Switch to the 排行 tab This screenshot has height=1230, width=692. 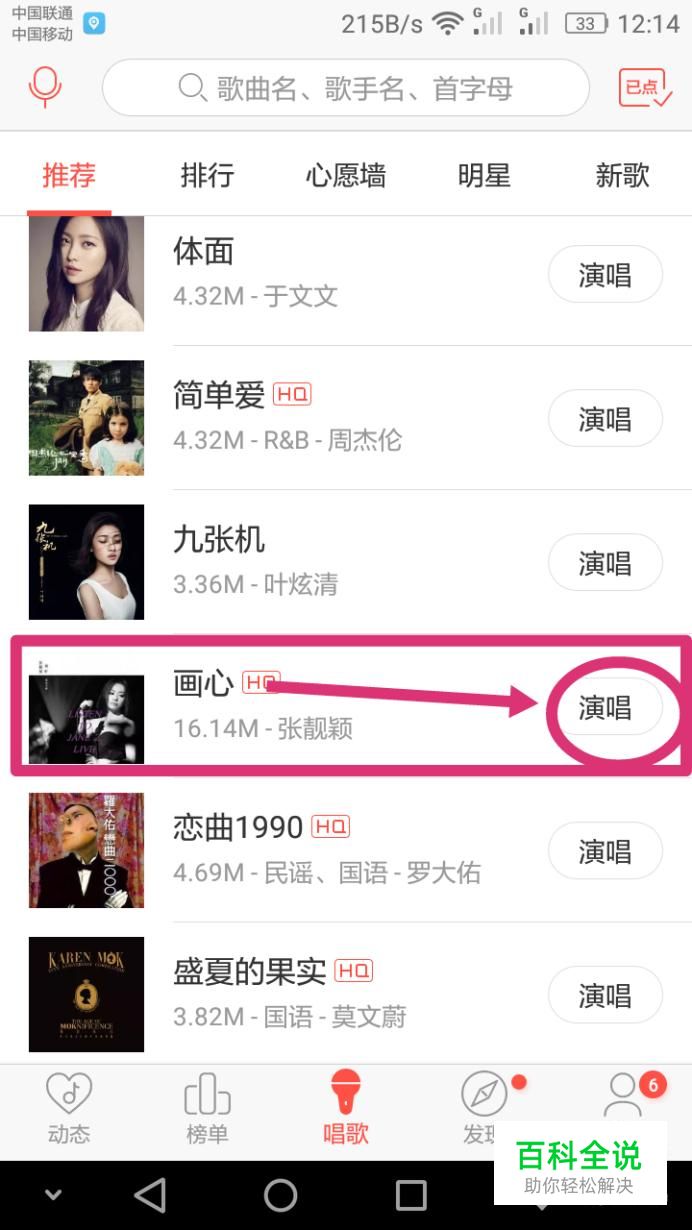click(x=207, y=176)
